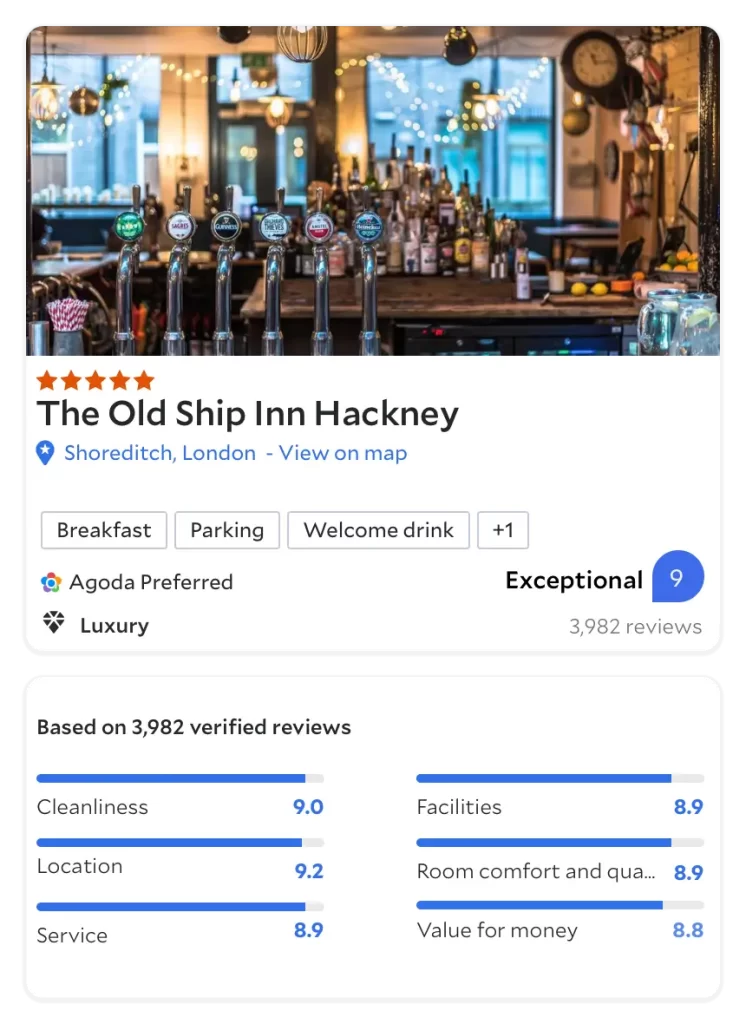Select the Welcome drink chip
746x1024 pixels.
378,530
